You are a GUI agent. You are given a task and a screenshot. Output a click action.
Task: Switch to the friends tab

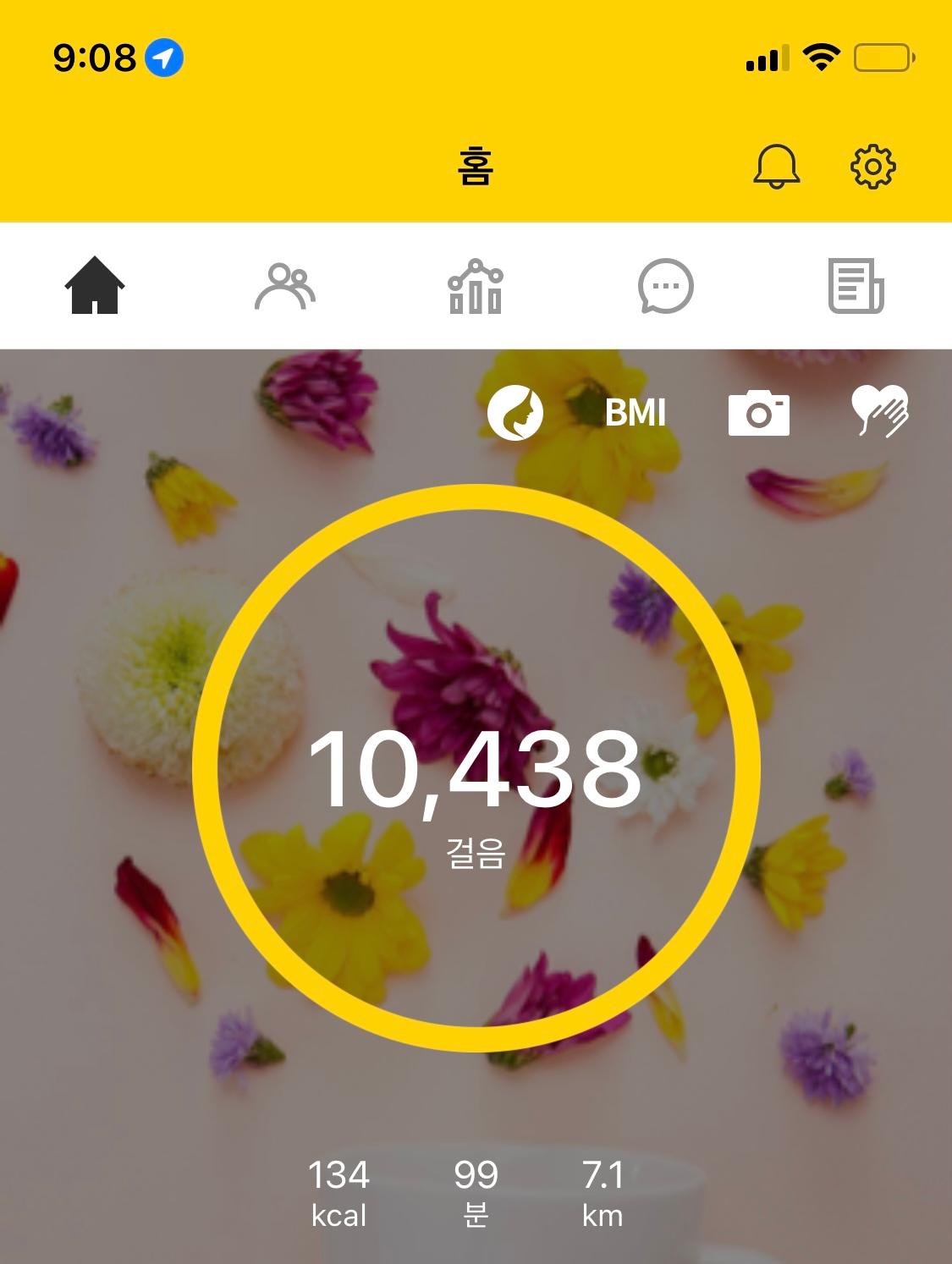(285, 286)
